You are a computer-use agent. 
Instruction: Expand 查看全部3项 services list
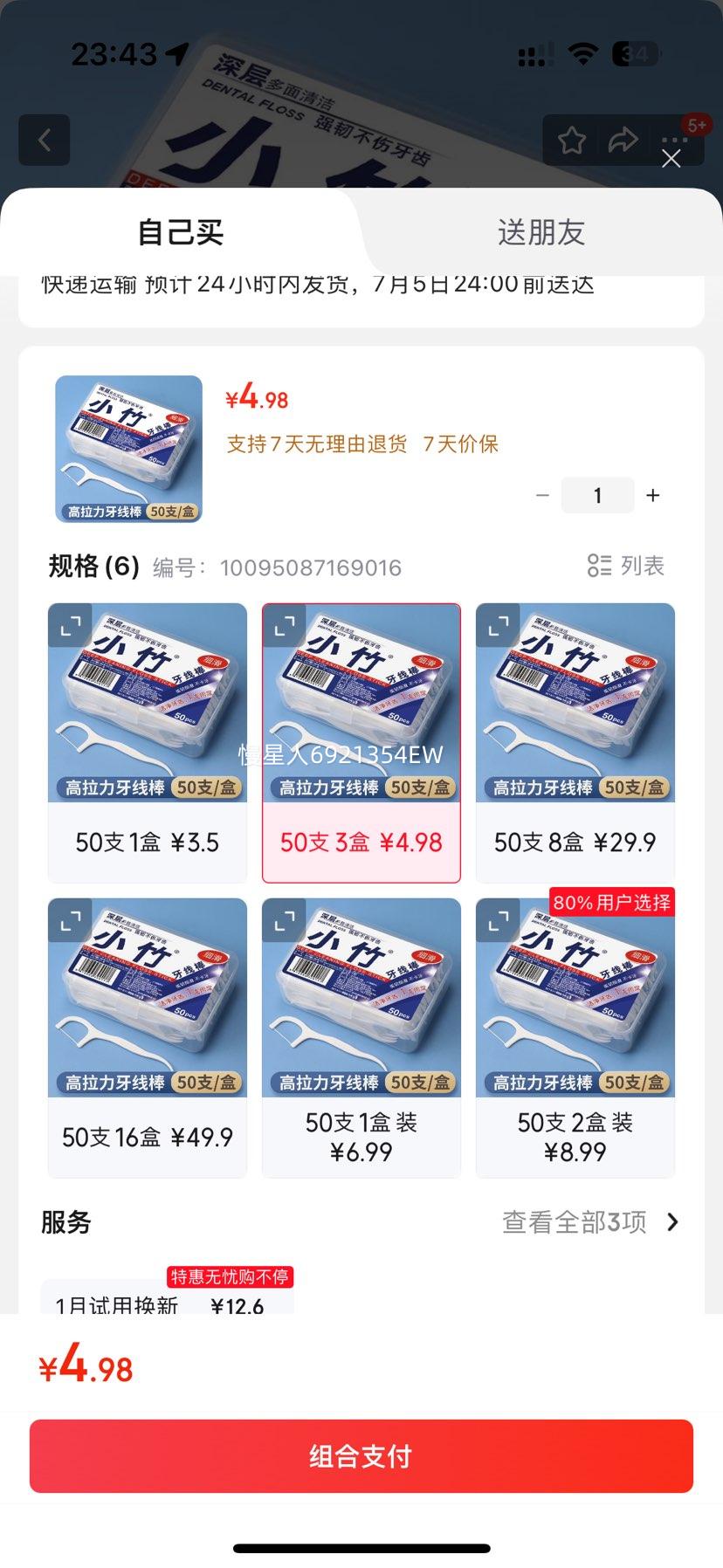pyautogui.click(x=578, y=1222)
